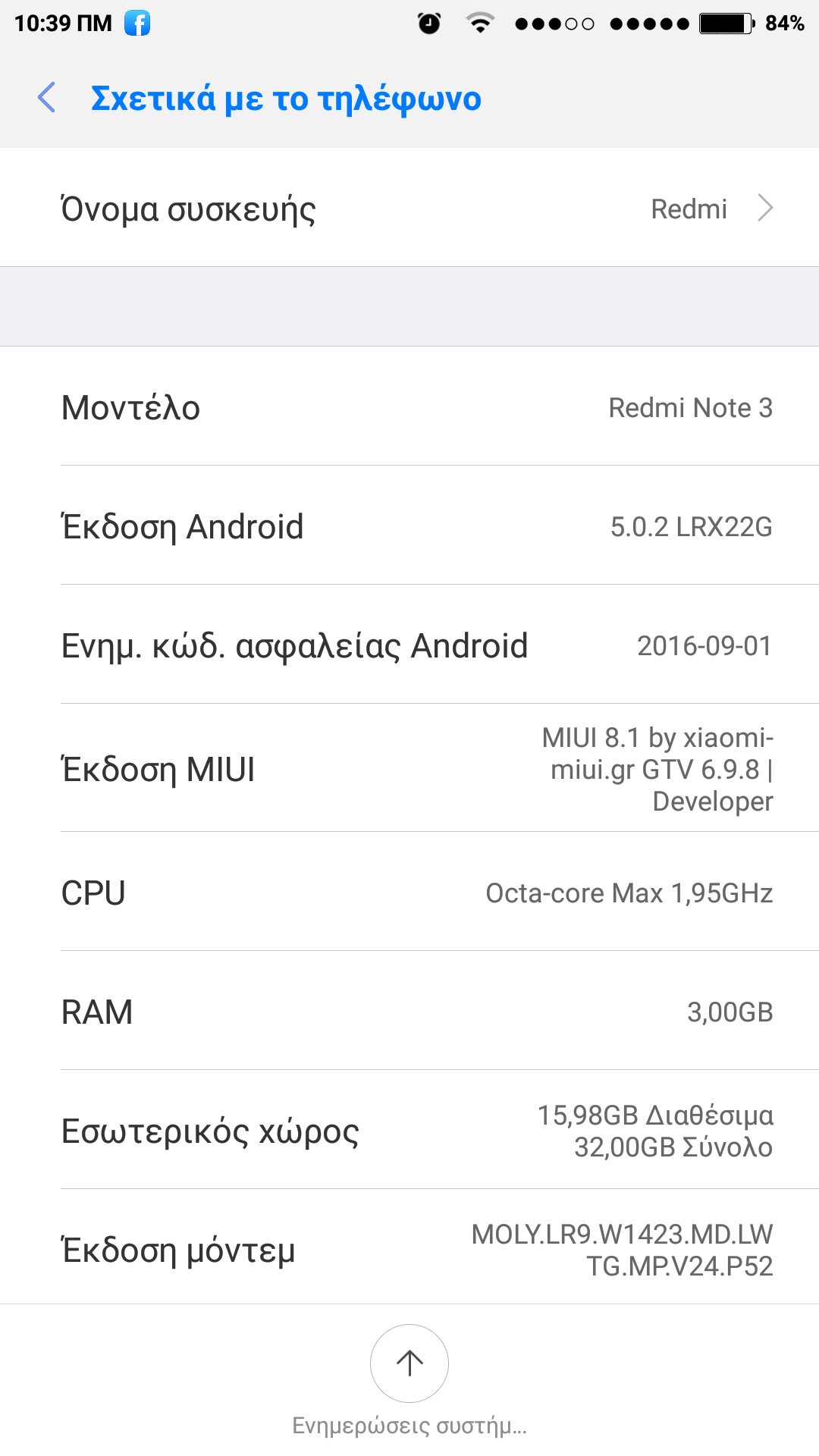819x1456 pixels.
Task: Tap the Έκδοση μόντεμ row
Action: click(409, 1250)
